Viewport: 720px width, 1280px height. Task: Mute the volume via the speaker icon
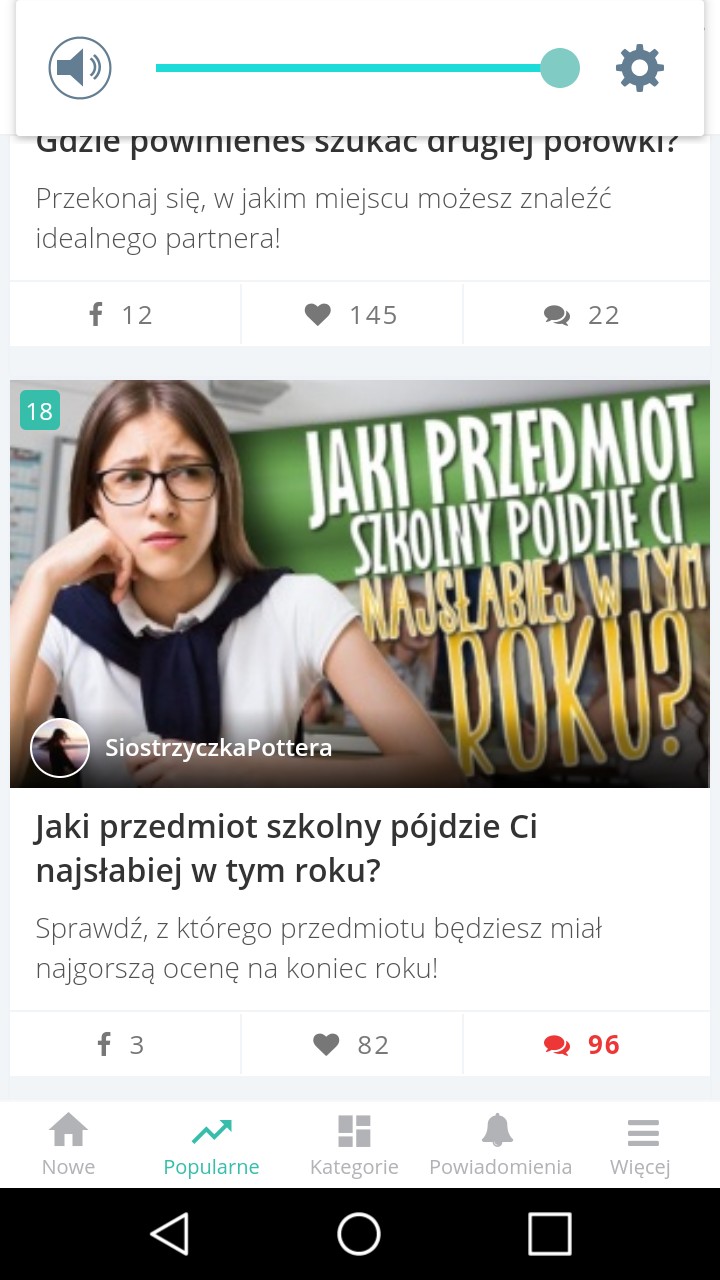click(80, 68)
